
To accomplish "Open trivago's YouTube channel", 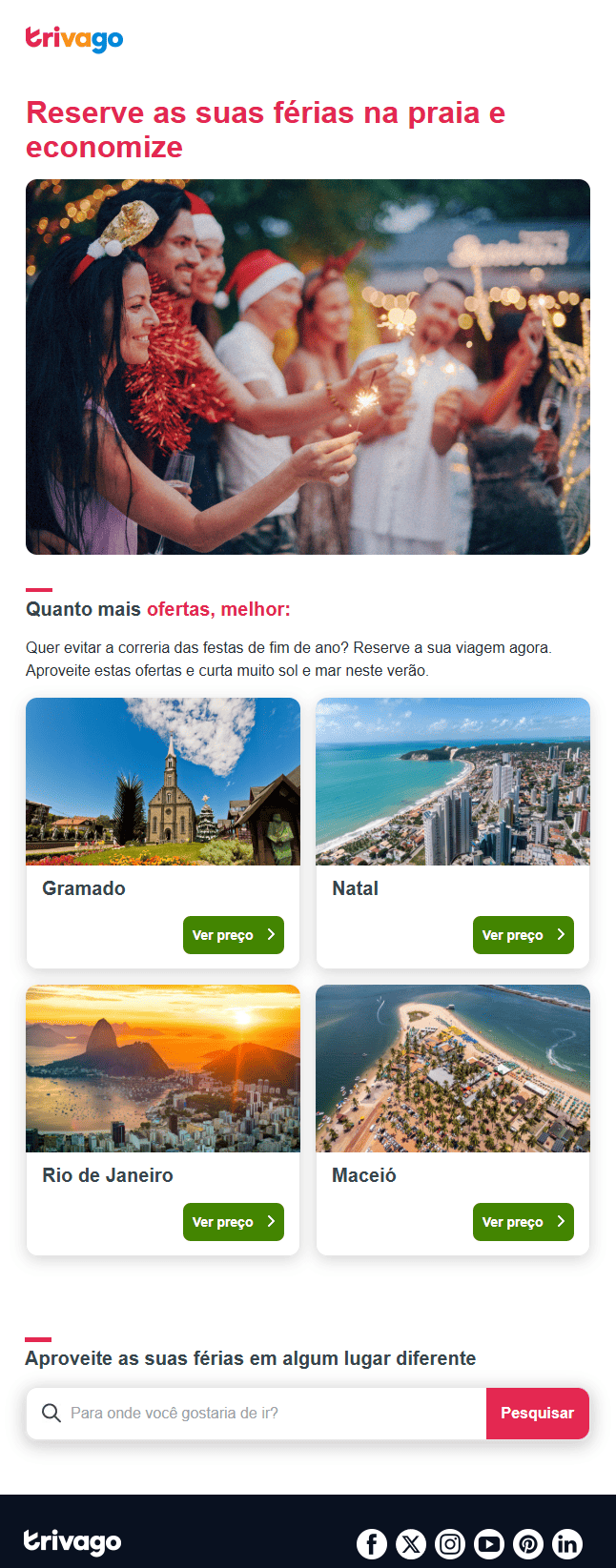I will [x=489, y=1543].
